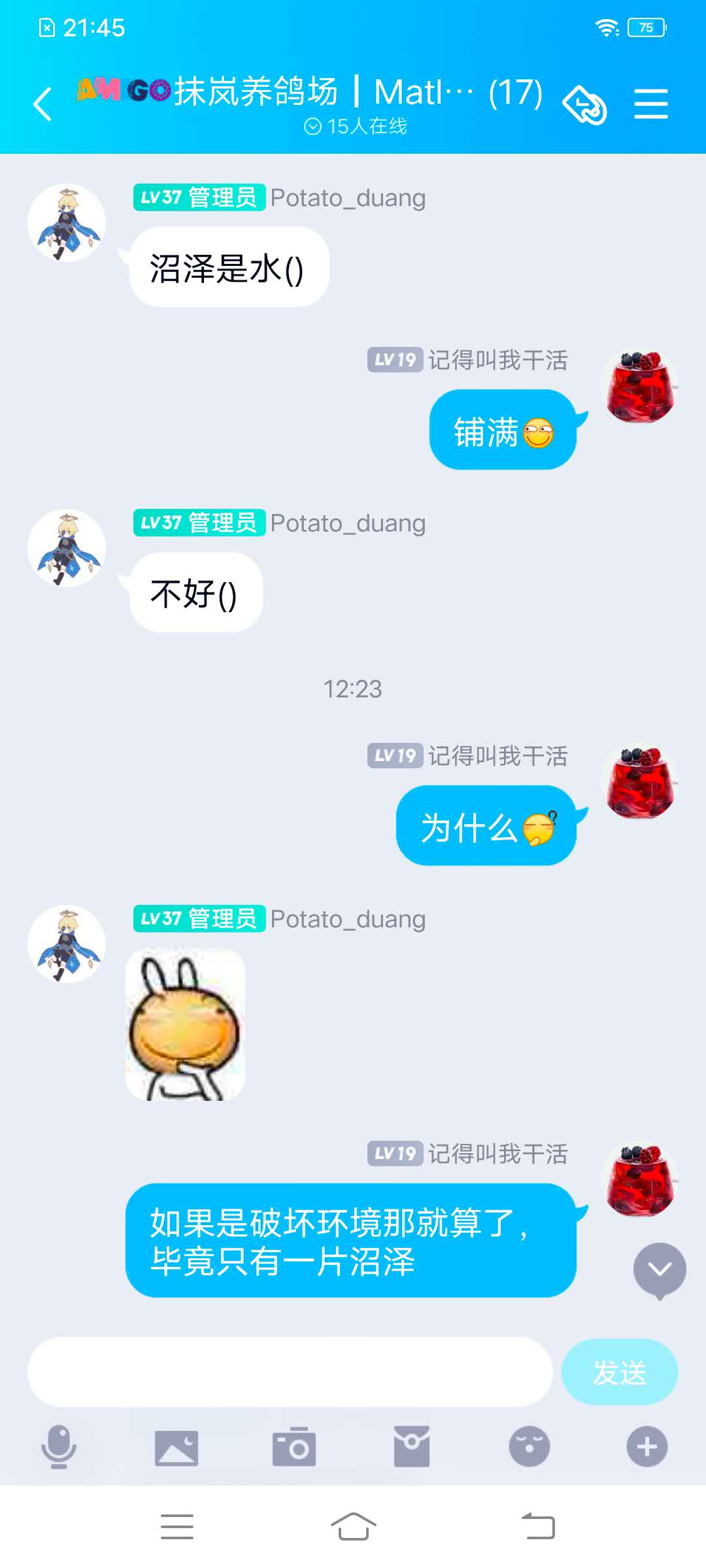Tap the message input field
Screen dimensions: 706x1568
click(290, 1371)
